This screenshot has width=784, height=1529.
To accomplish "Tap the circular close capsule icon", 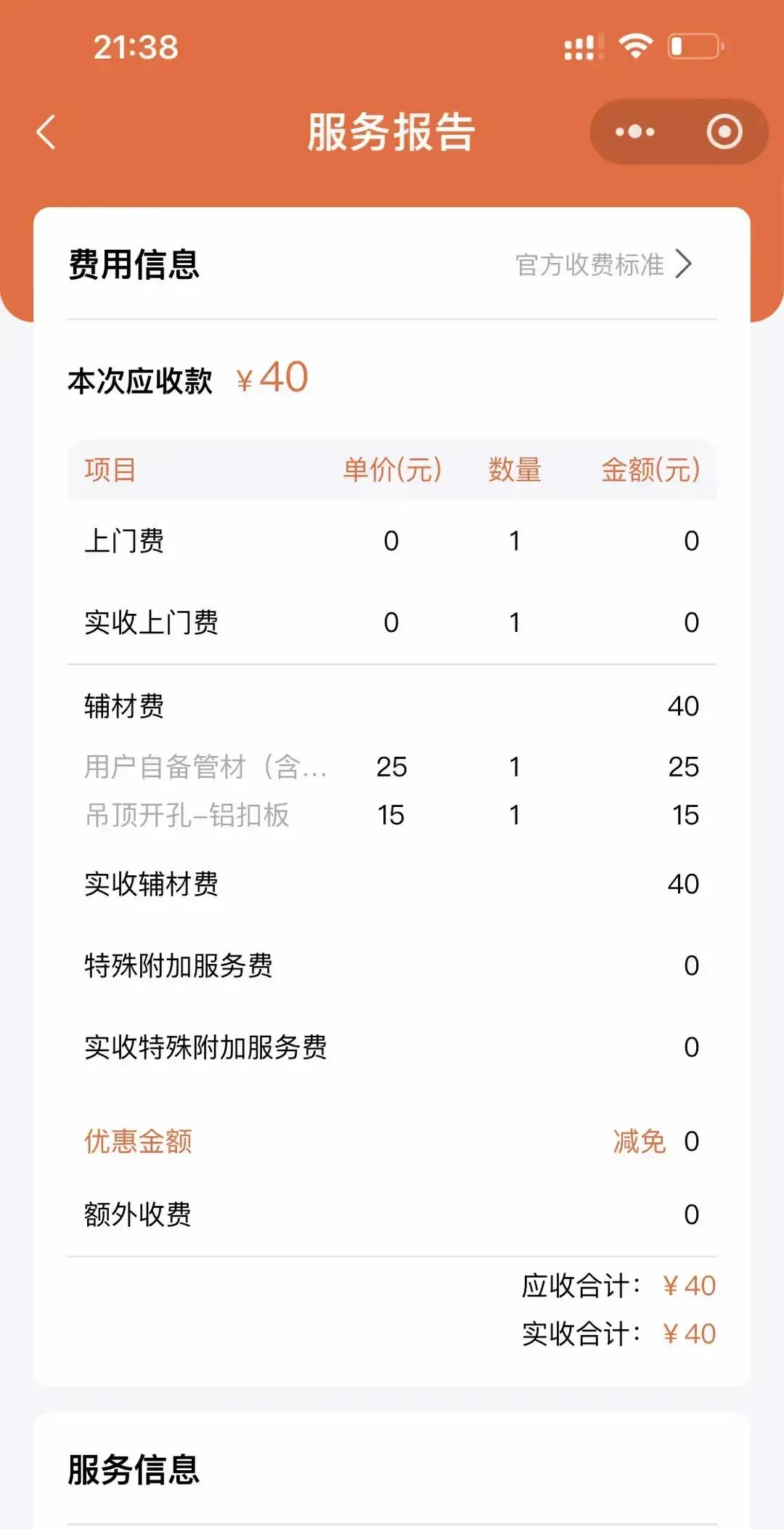I will tap(723, 131).
